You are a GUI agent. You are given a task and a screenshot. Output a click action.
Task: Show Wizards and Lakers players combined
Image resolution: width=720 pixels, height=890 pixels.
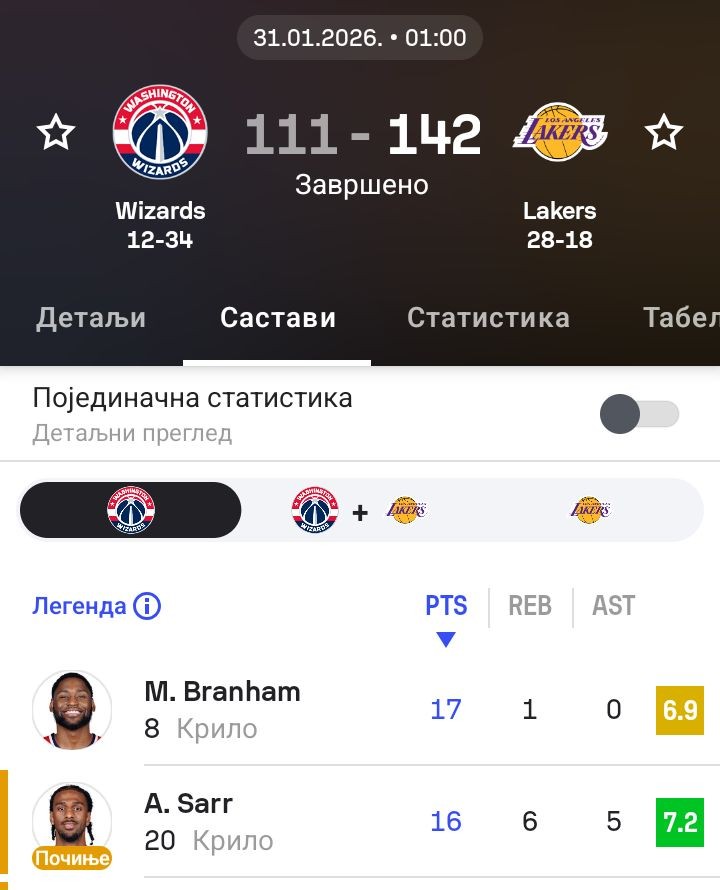(360, 511)
